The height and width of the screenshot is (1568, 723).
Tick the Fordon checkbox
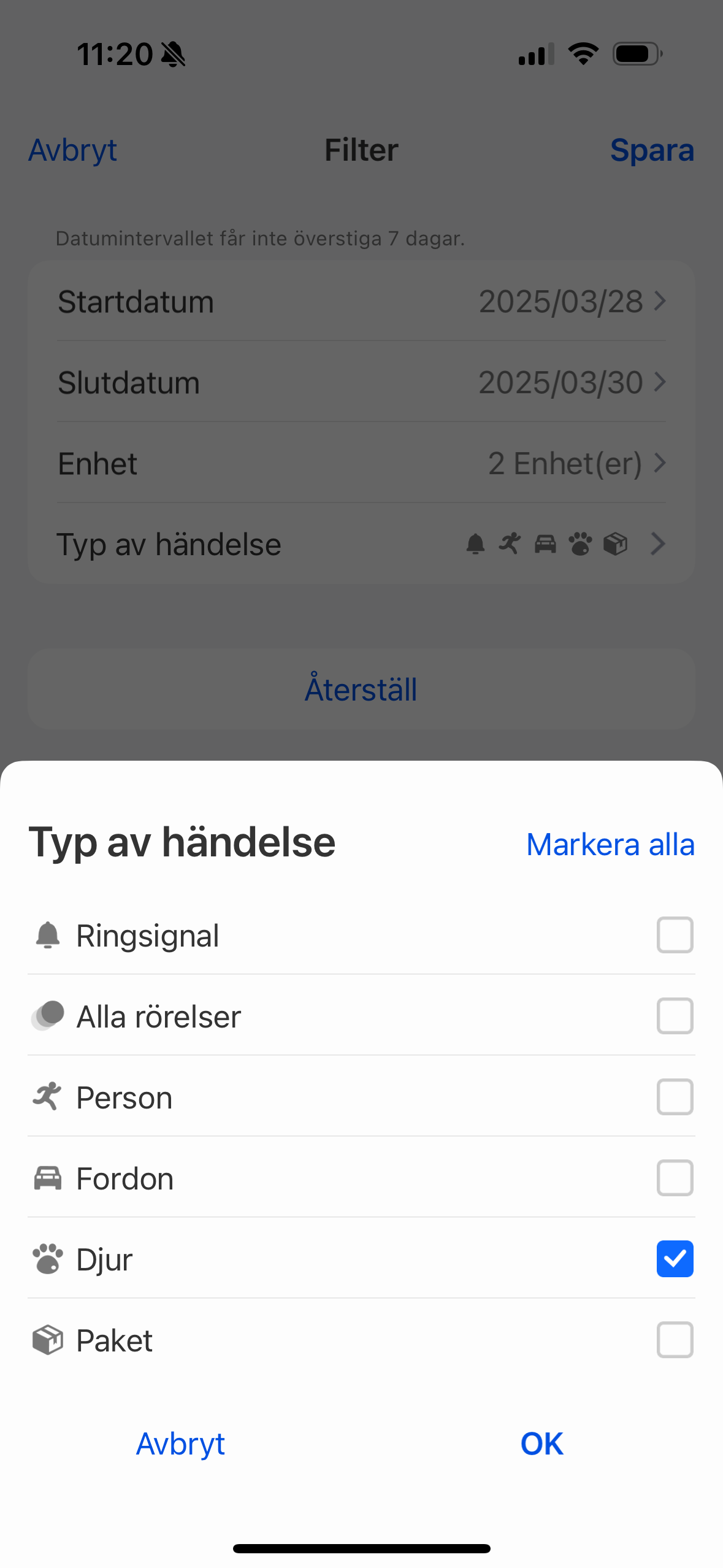coord(675,1178)
